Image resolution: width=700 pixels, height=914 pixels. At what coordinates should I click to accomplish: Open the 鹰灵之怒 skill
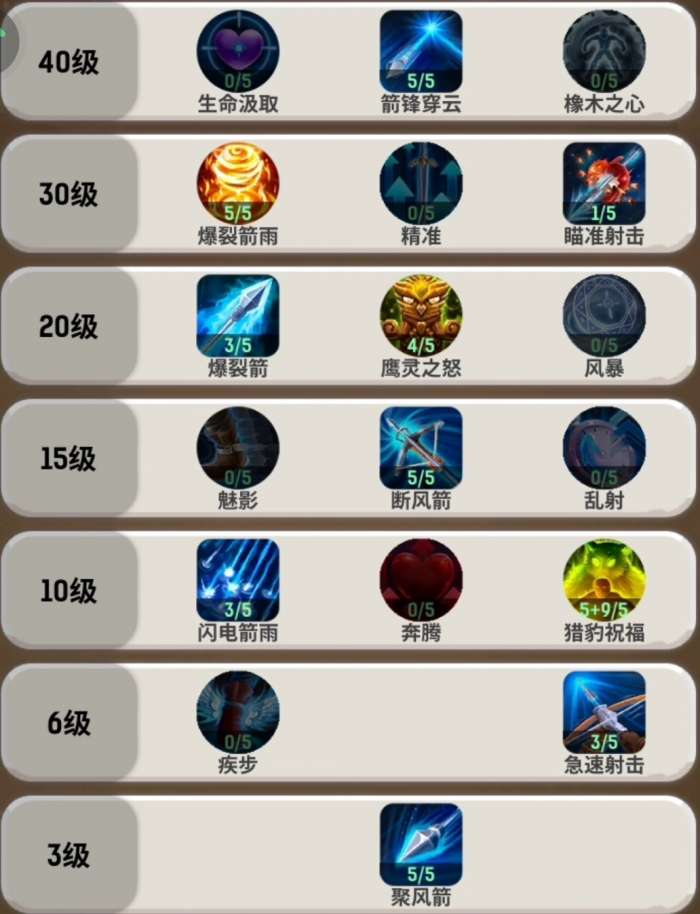click(x=421, y=316)
